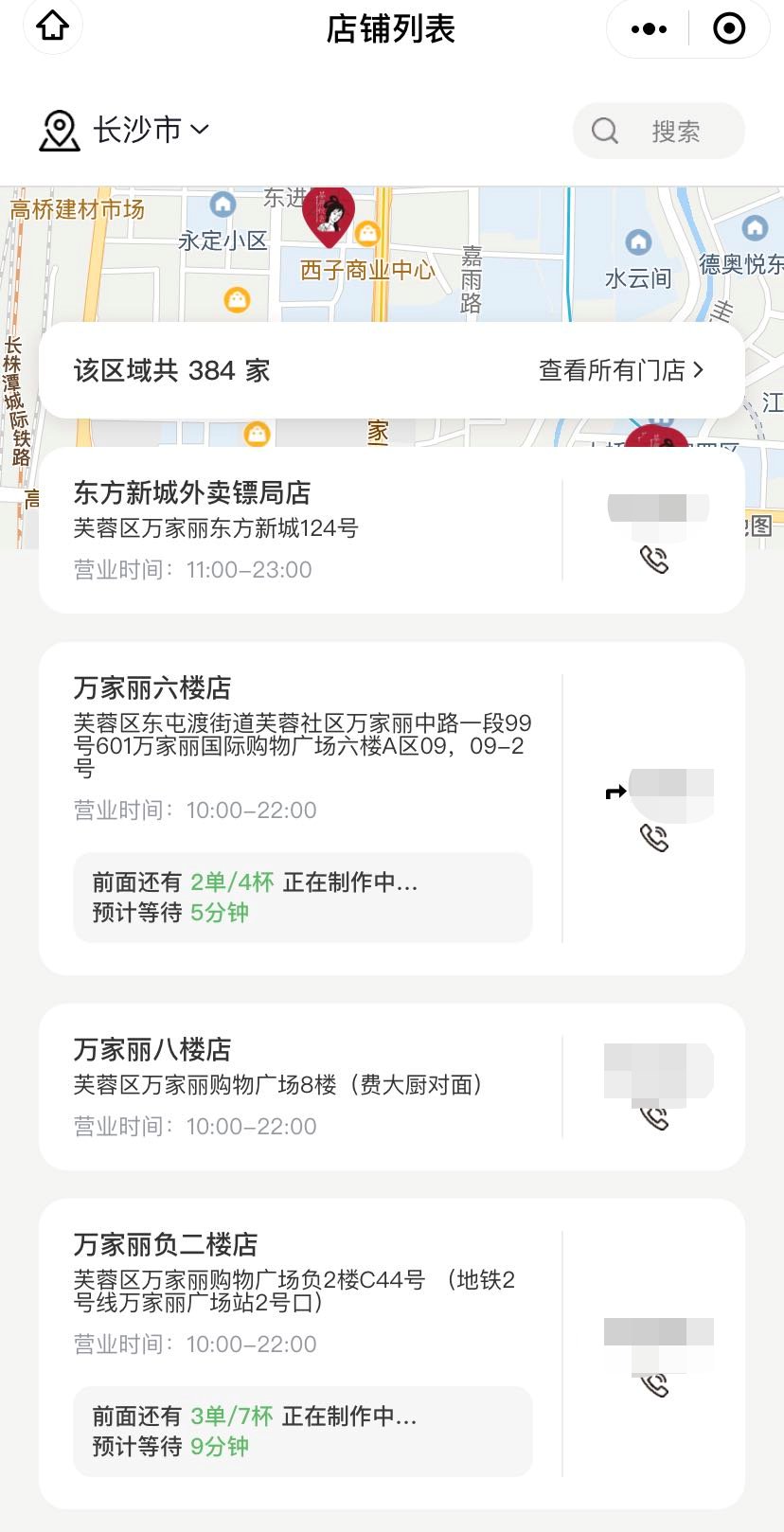Call 万家丽负二楼店 via phone icon
Screen dimensions: 784x1532
click(654, 1386)
